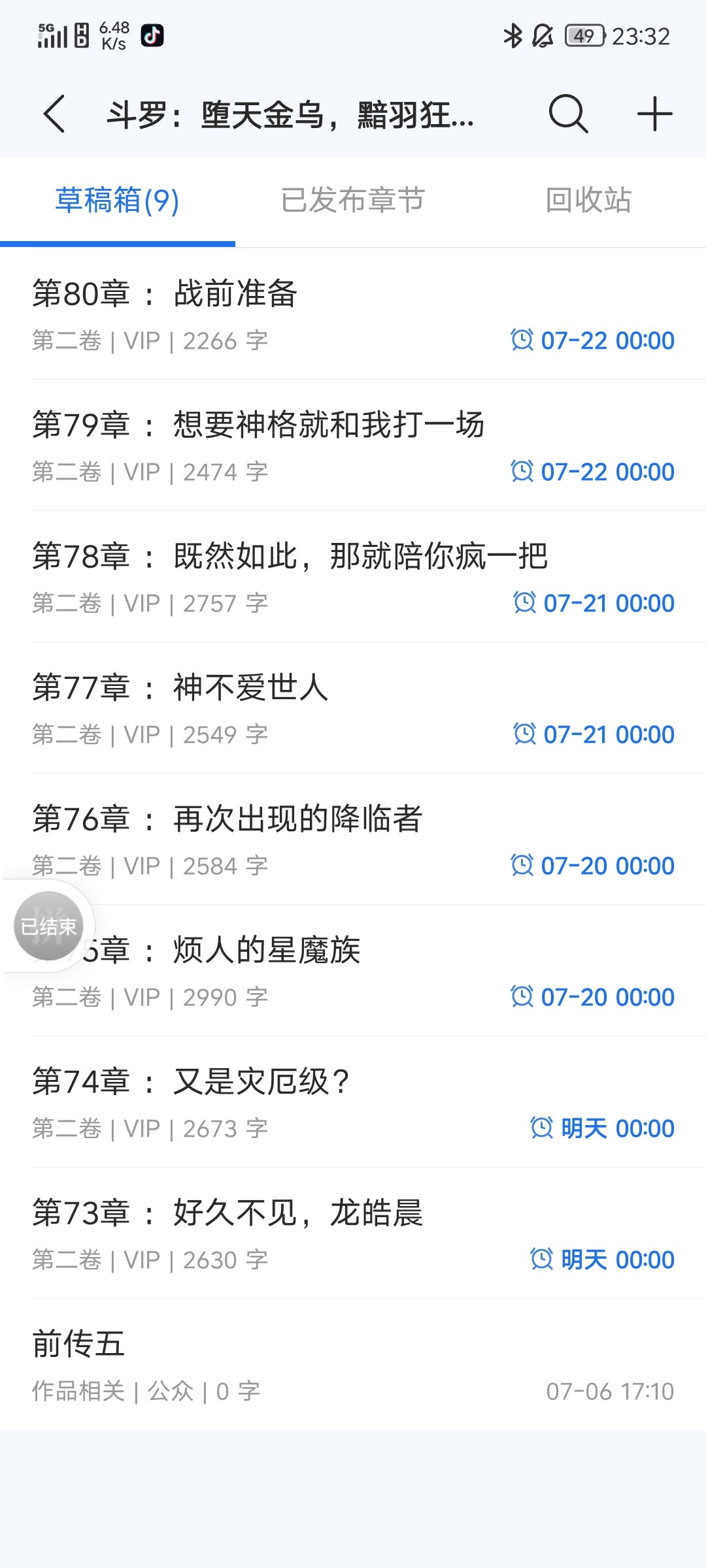
Task: Switch to the 回收站 tab
Action: (x=588, y=201)
